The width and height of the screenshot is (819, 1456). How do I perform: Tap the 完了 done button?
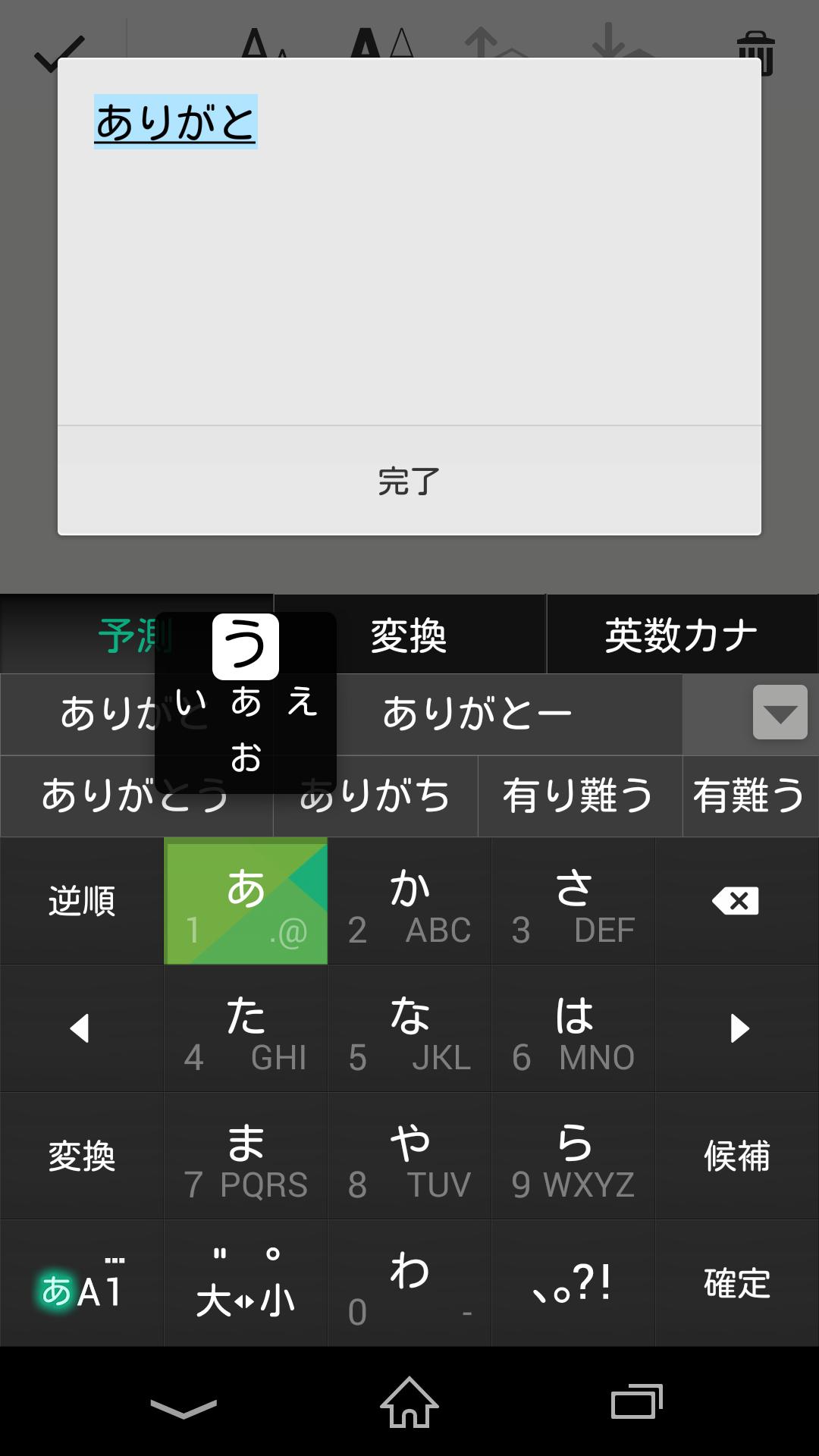pyautogui.click(x=408, y=481)
